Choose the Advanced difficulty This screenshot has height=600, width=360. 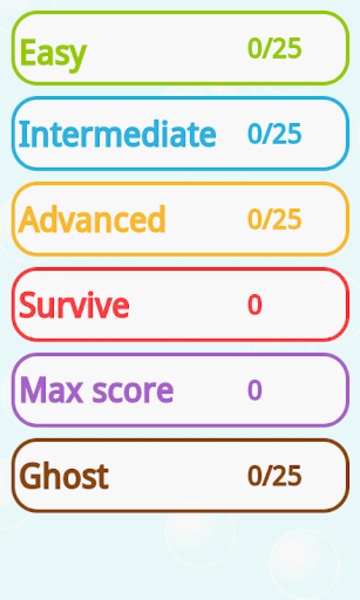[x=180, y=219]
